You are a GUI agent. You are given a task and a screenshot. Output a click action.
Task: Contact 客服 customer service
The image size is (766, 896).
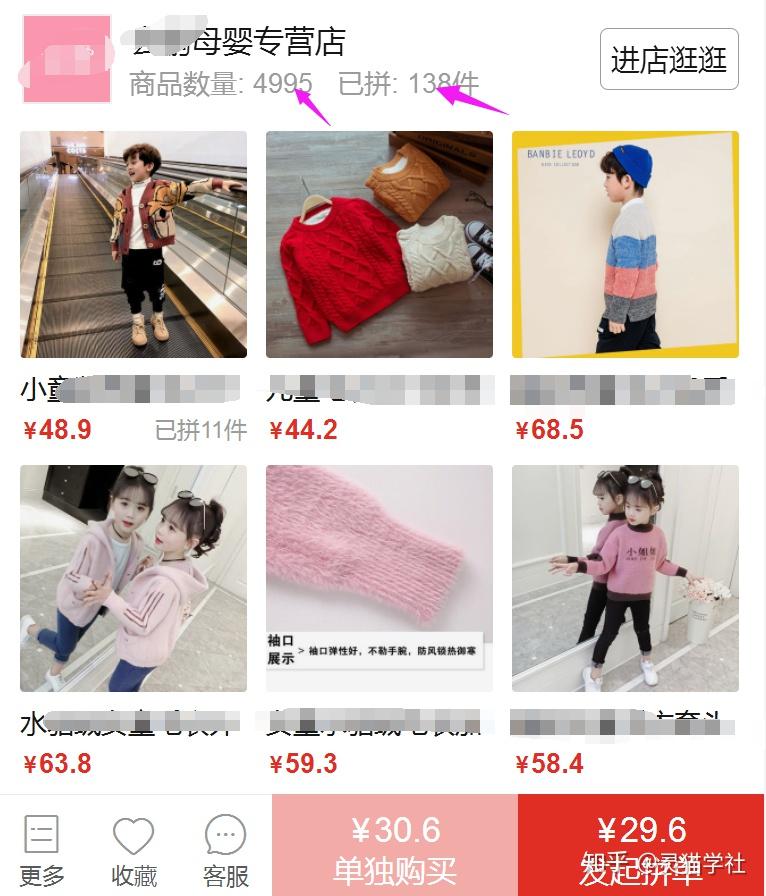[x=225, y=850]
